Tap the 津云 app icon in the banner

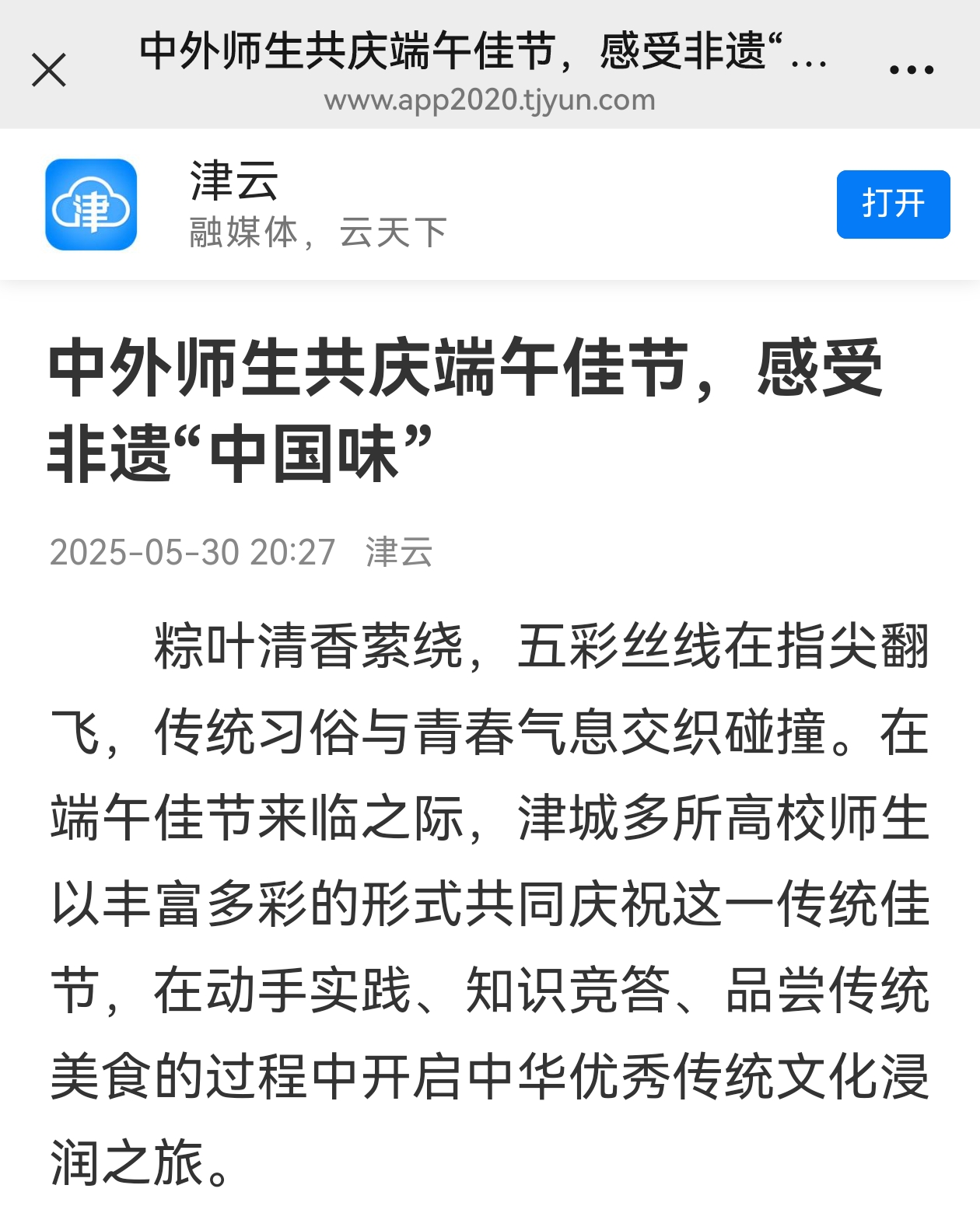point(91,204)
